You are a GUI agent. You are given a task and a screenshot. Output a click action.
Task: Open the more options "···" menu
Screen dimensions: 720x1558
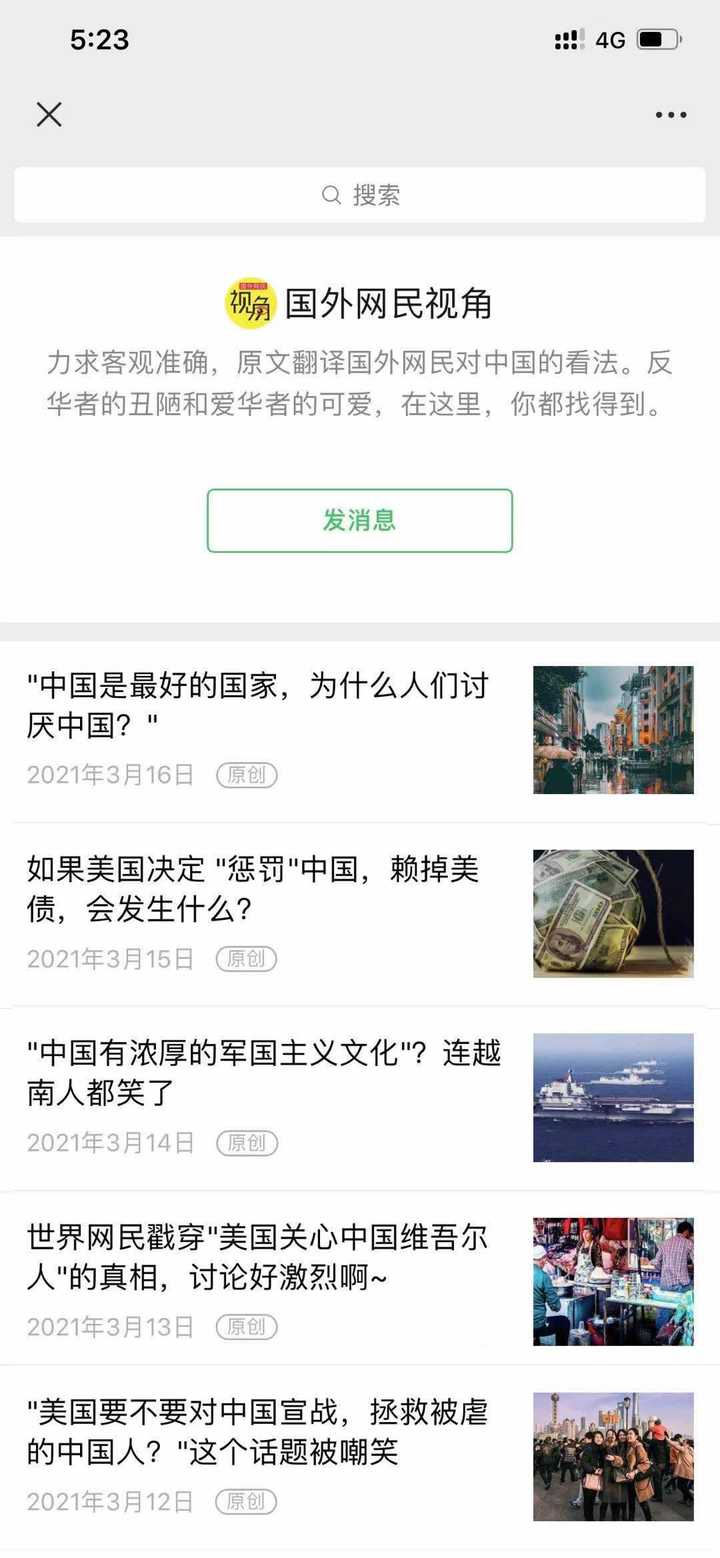668,114
